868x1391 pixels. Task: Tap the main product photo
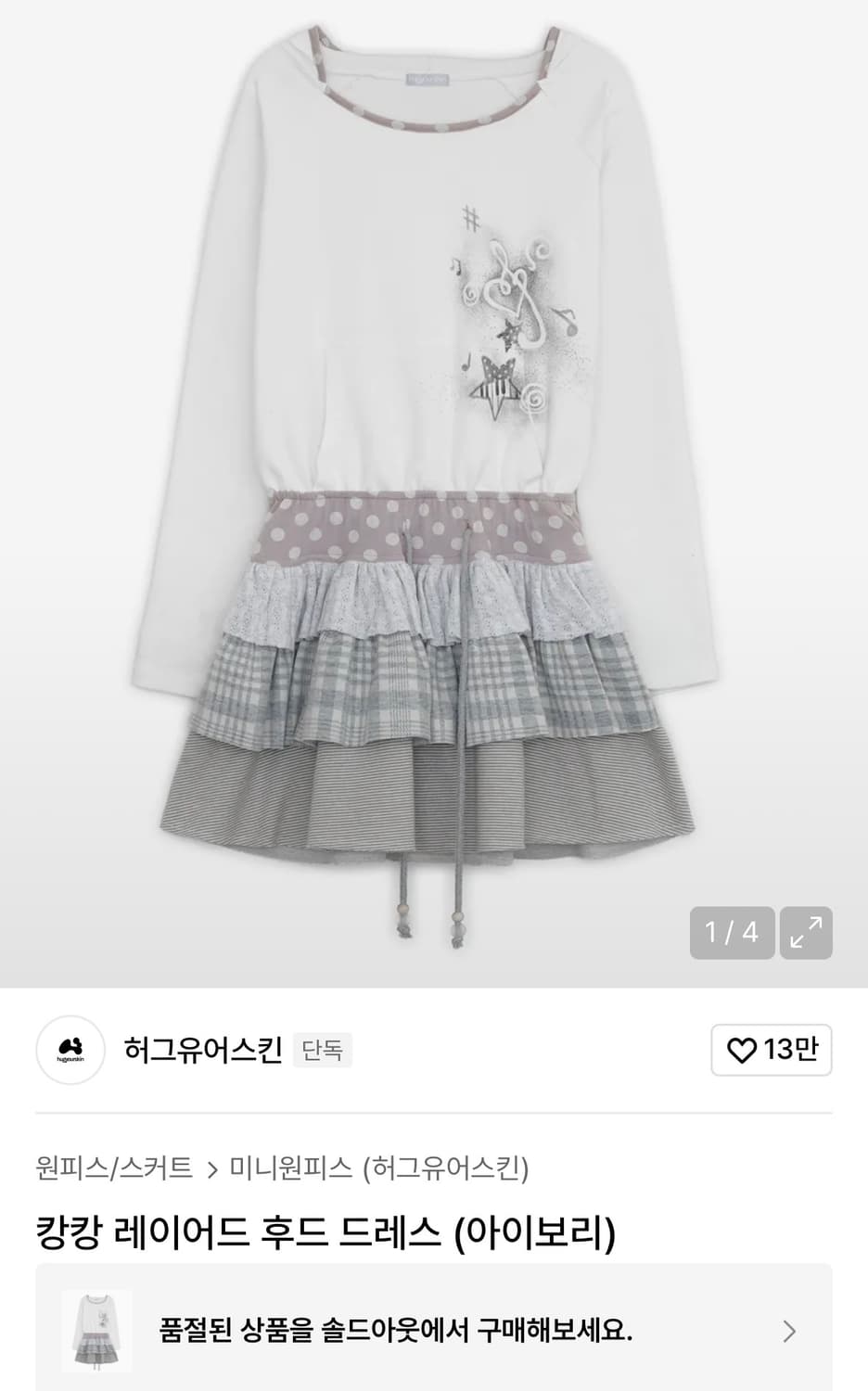click(x=434, y=464)
